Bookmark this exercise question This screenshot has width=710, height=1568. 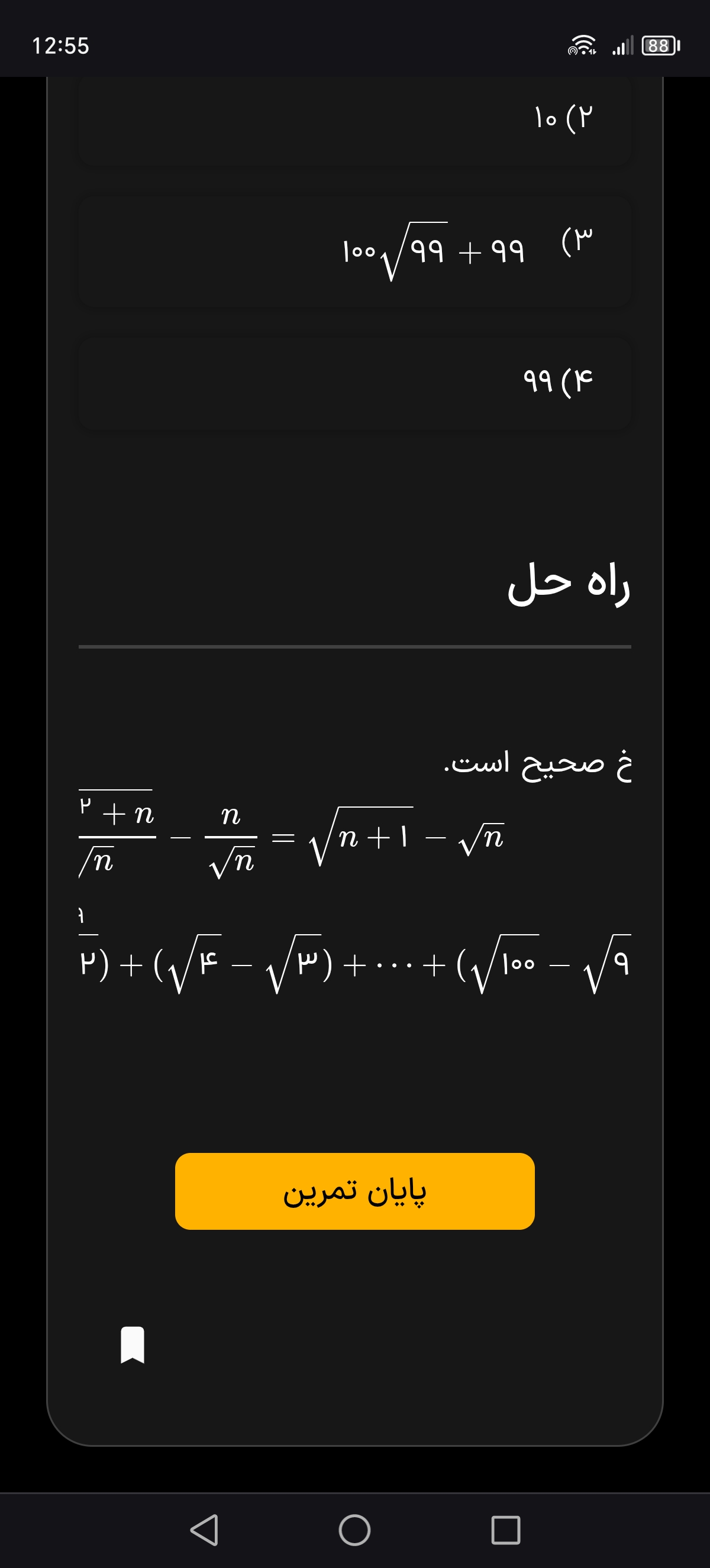(x=133, y=1345)
